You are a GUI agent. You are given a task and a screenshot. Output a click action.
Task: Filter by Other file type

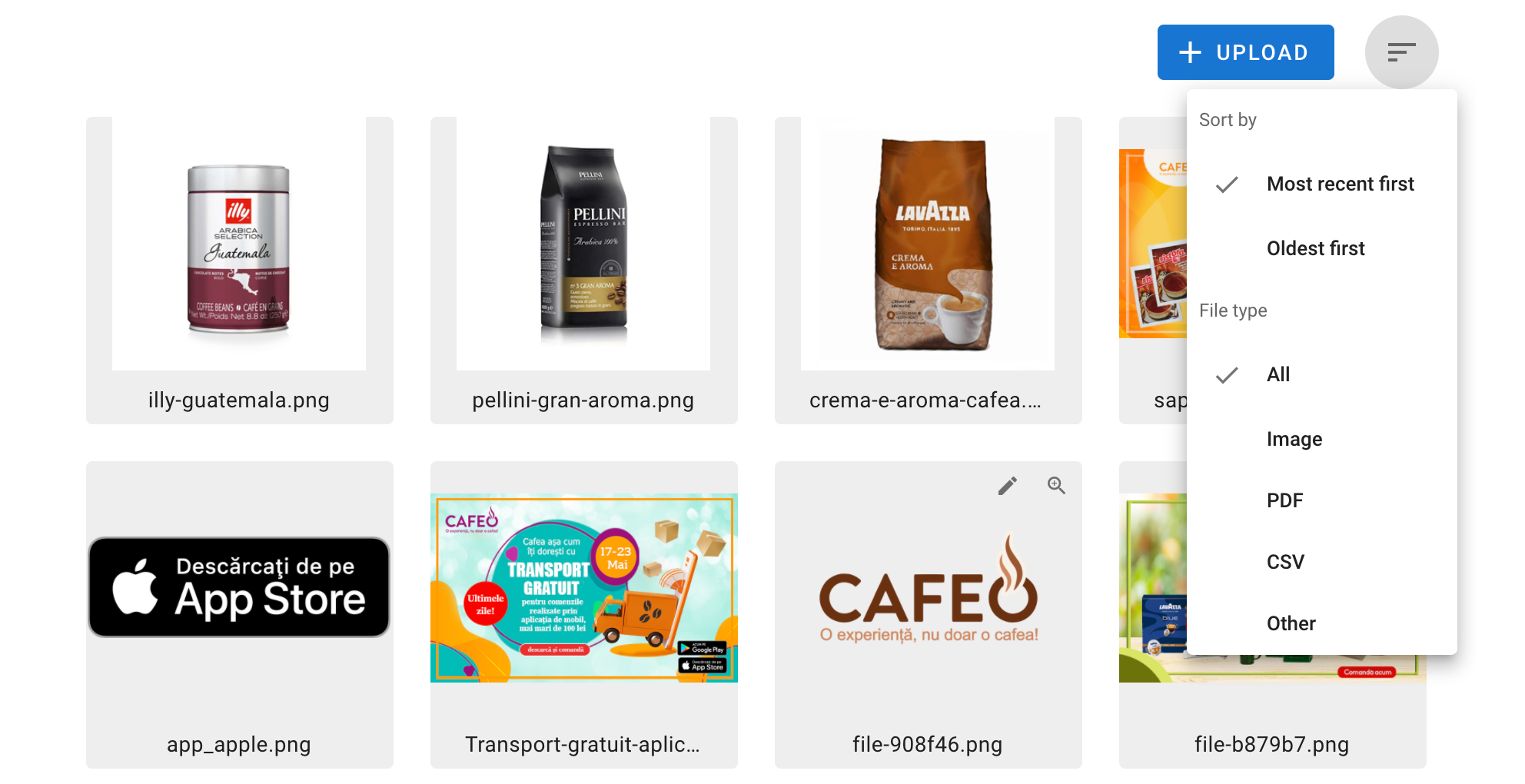click(1291, 624)
